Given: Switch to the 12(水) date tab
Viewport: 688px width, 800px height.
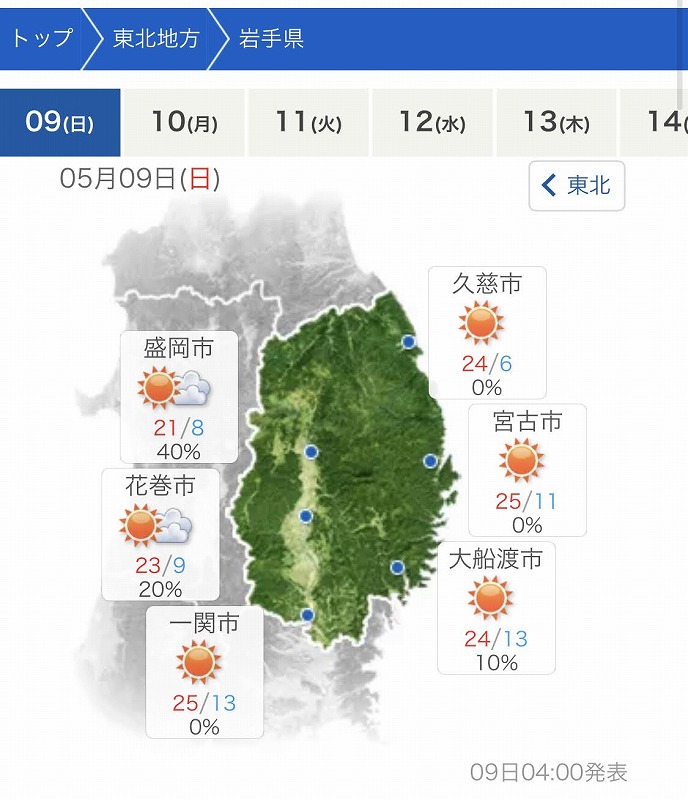Looking at the screenshot, I should point(432,123).
